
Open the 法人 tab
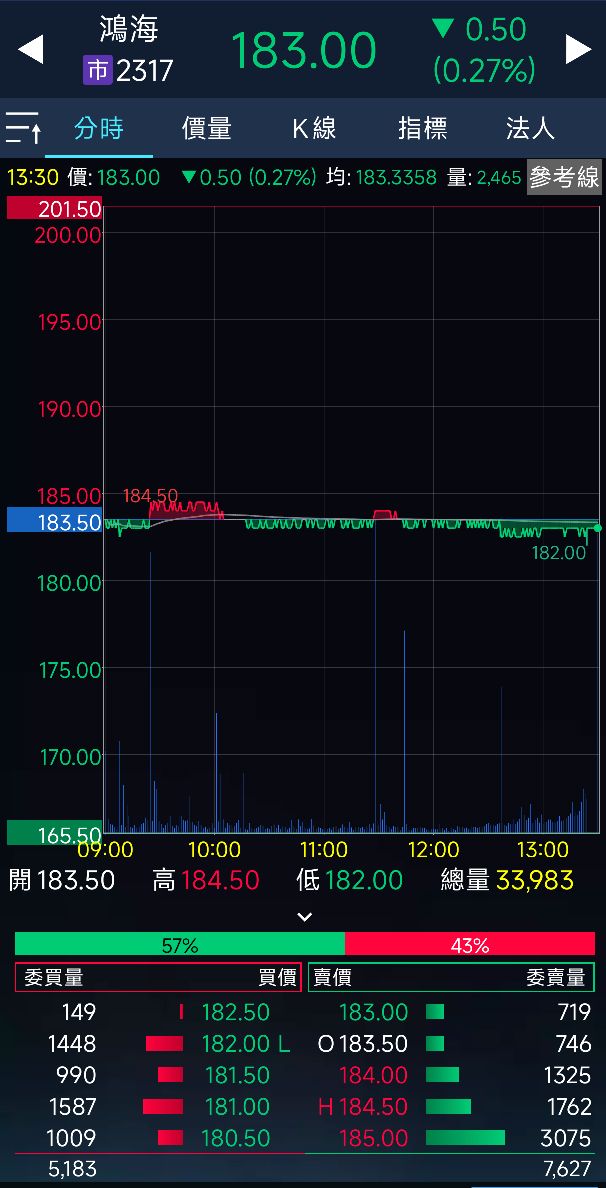coord(530,128)
